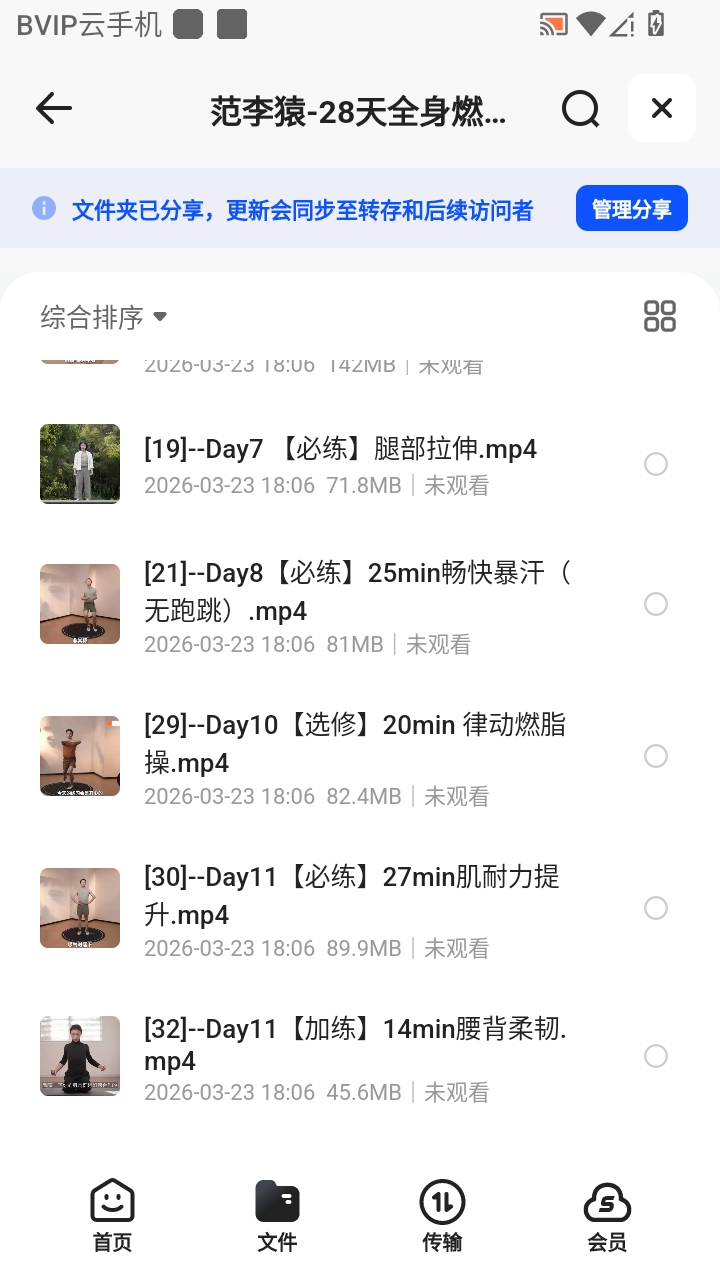The image size is (720, 1280).
Task: Click the share info icon in the banner
Action: pos(44,208)
